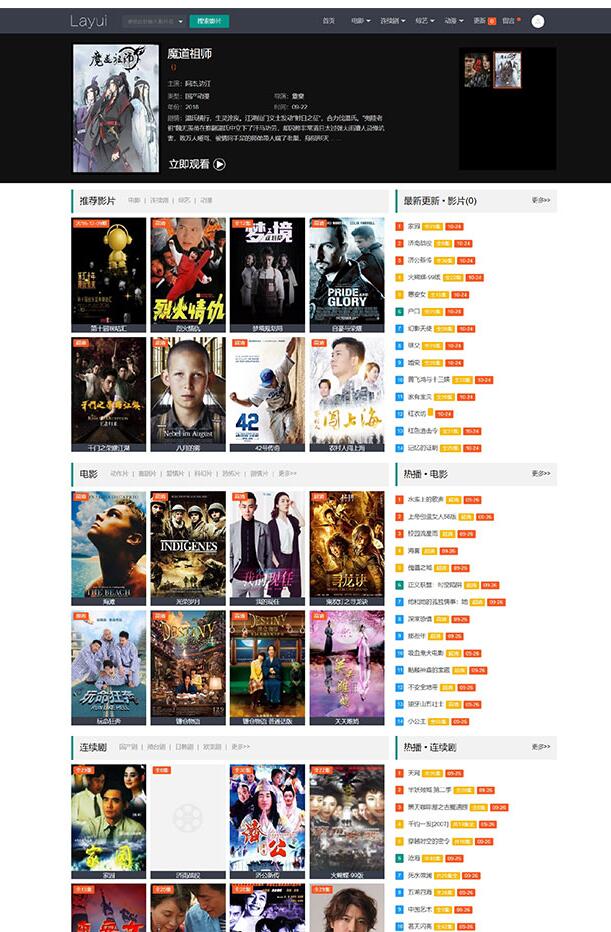Open the 魔道祖师 poster in the banner
611x932 pixels.
tap(116, 108)
